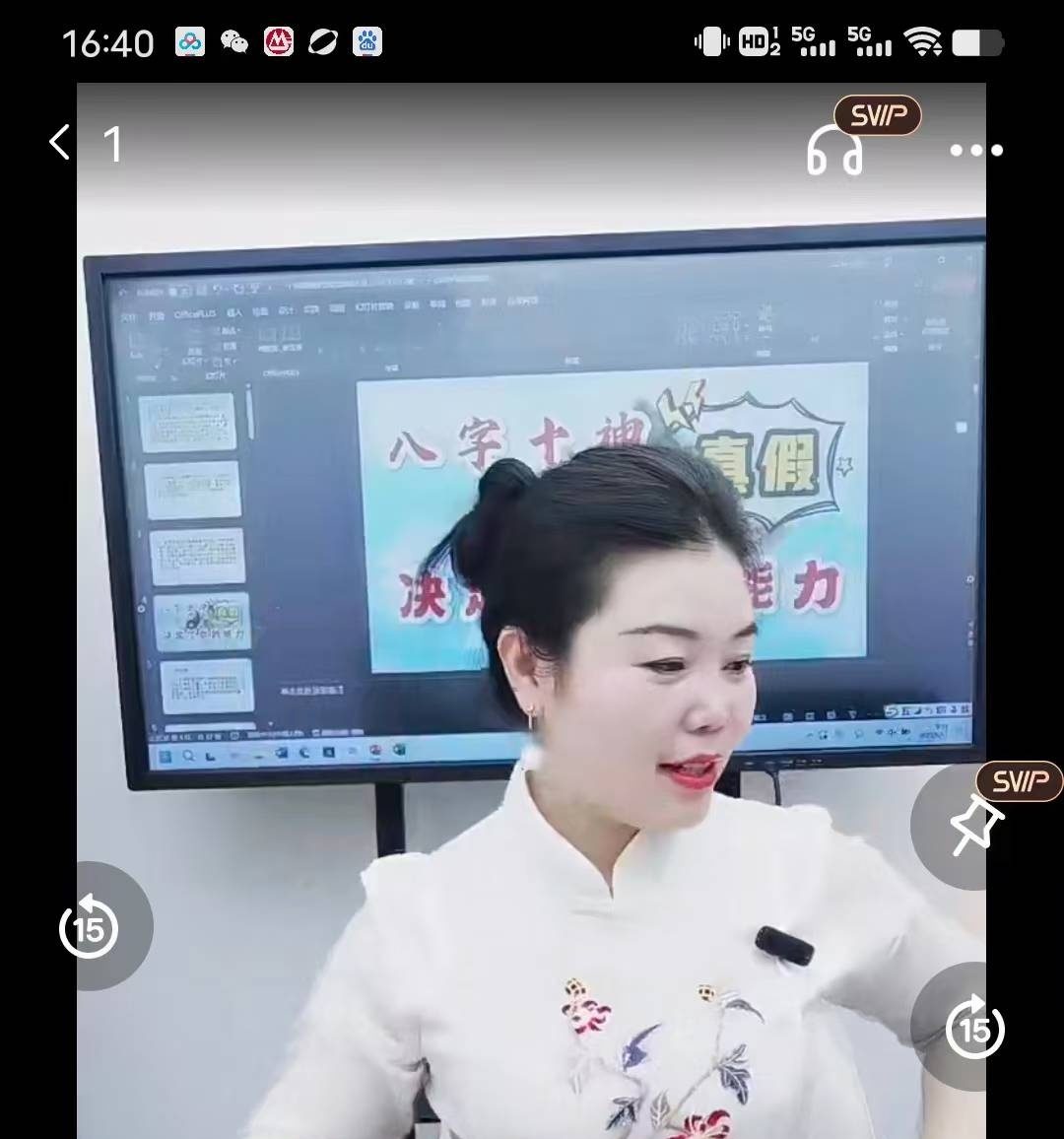This screenshot has height=1139, width=1064.
Task: Skip forward 15 seconds
Action: tap(973, 1029)
